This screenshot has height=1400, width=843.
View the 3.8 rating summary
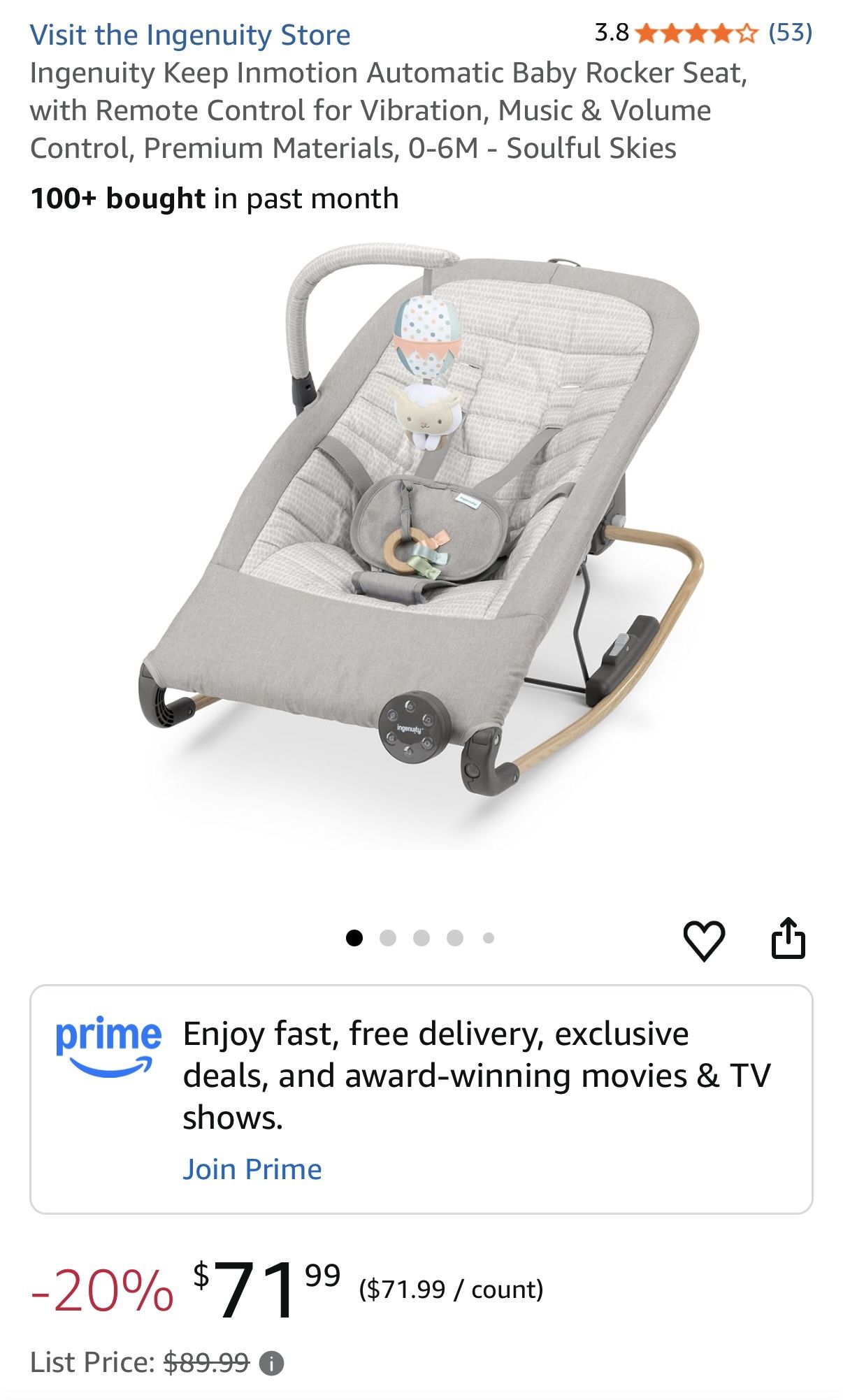pyautogui.click(x=612, y=31)
